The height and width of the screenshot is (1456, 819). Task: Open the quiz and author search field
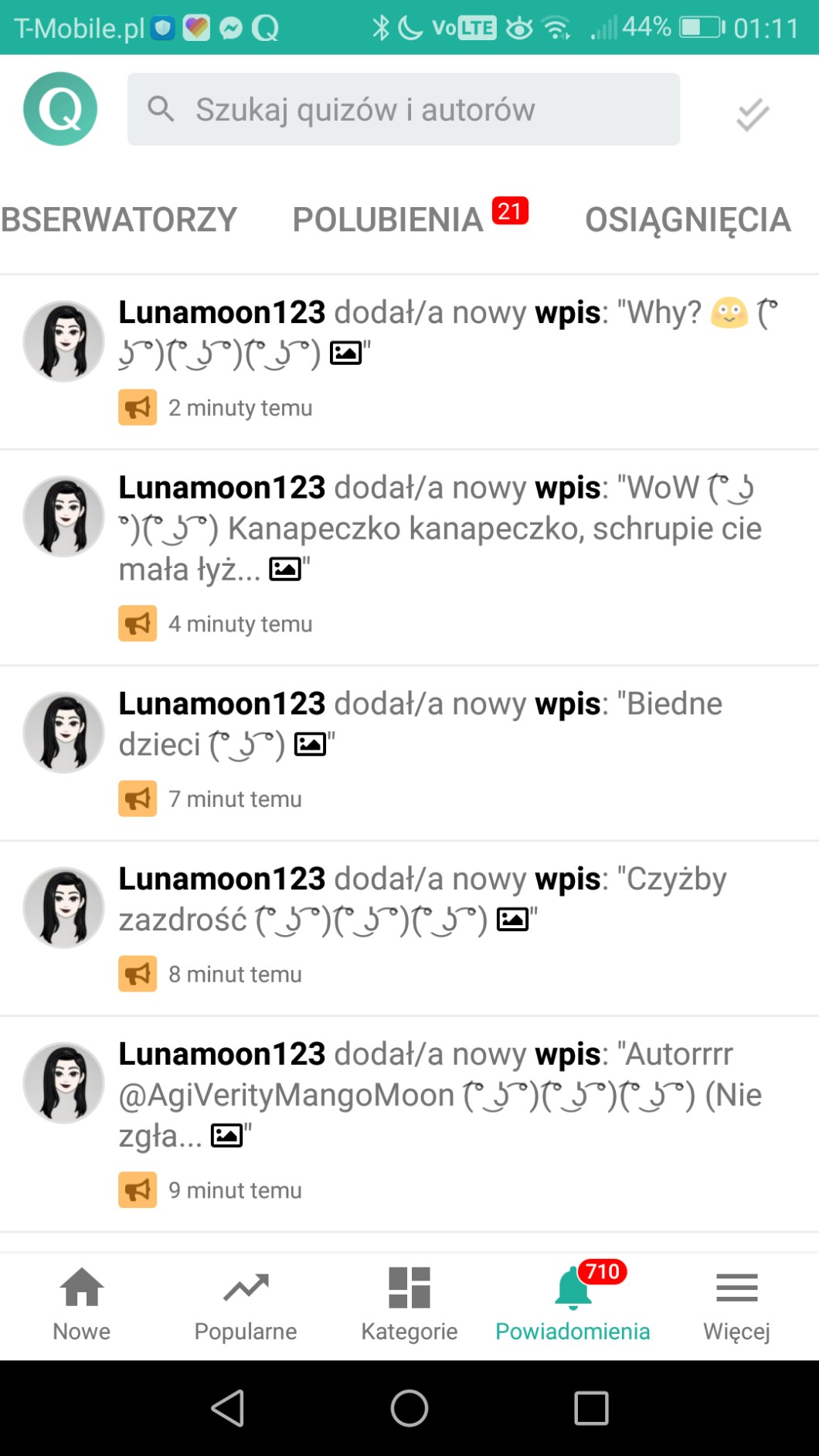coord(403,110)
